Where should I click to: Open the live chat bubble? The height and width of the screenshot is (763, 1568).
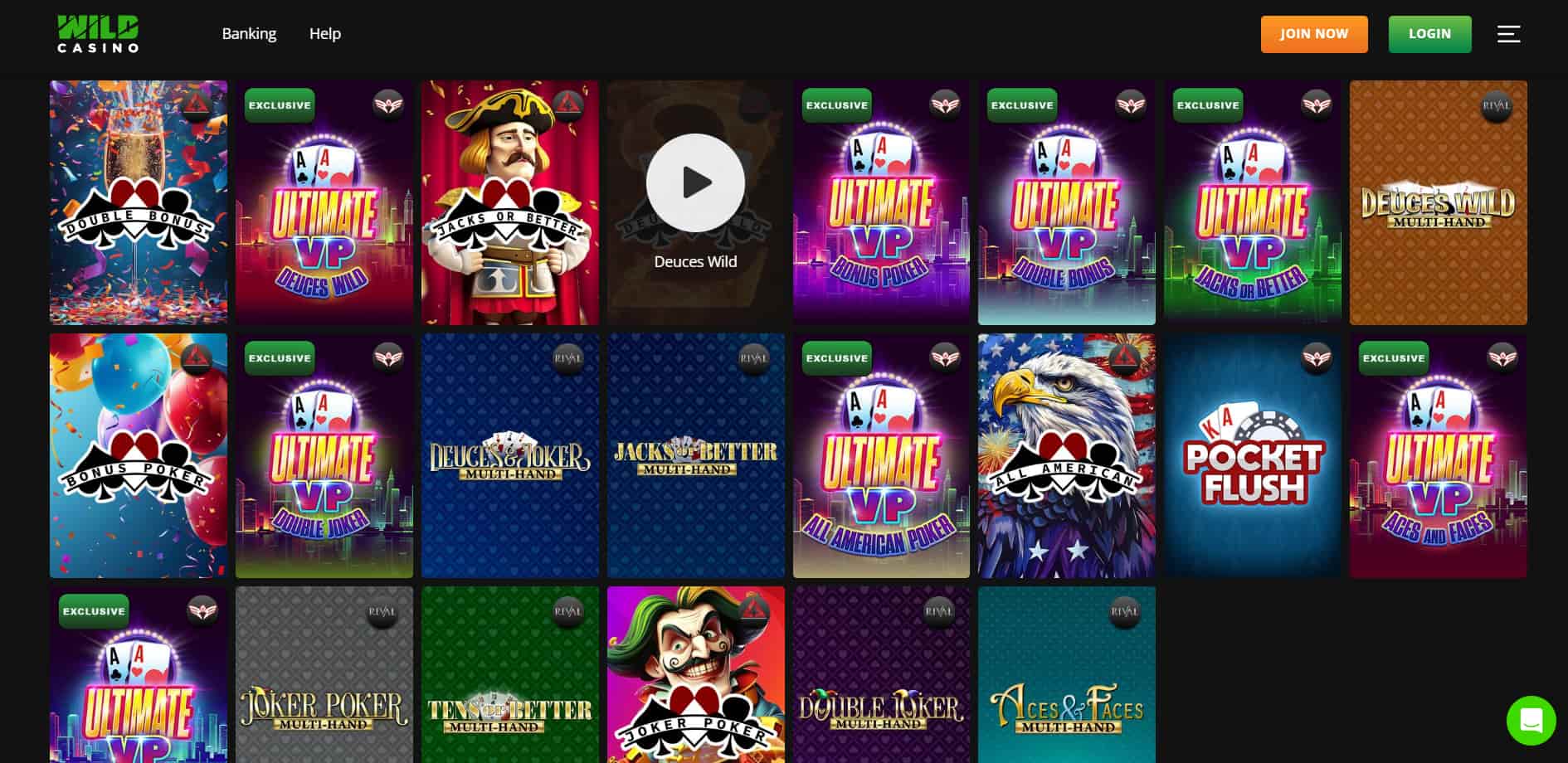pyautogui.click(x=1531, y=720)
